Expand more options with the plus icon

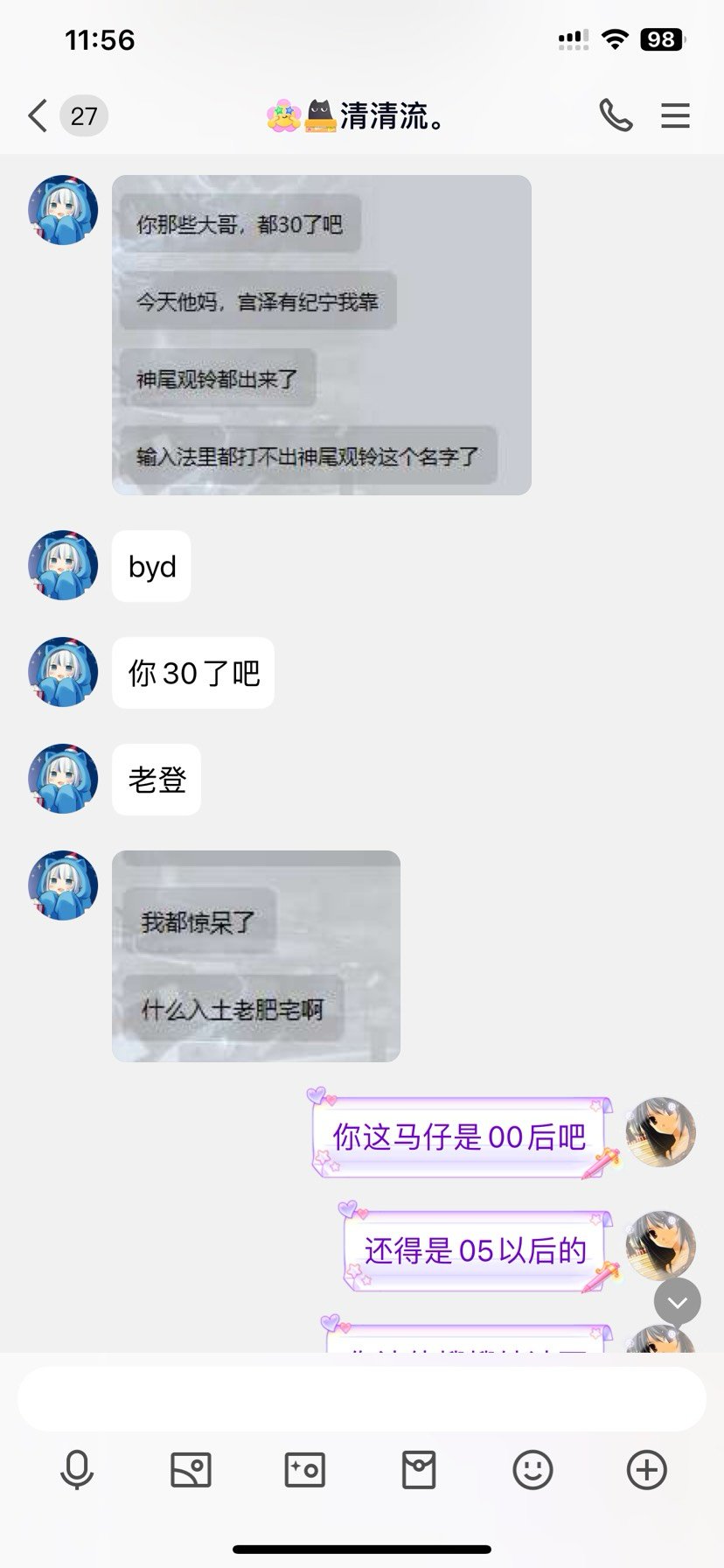(647, 1470)
